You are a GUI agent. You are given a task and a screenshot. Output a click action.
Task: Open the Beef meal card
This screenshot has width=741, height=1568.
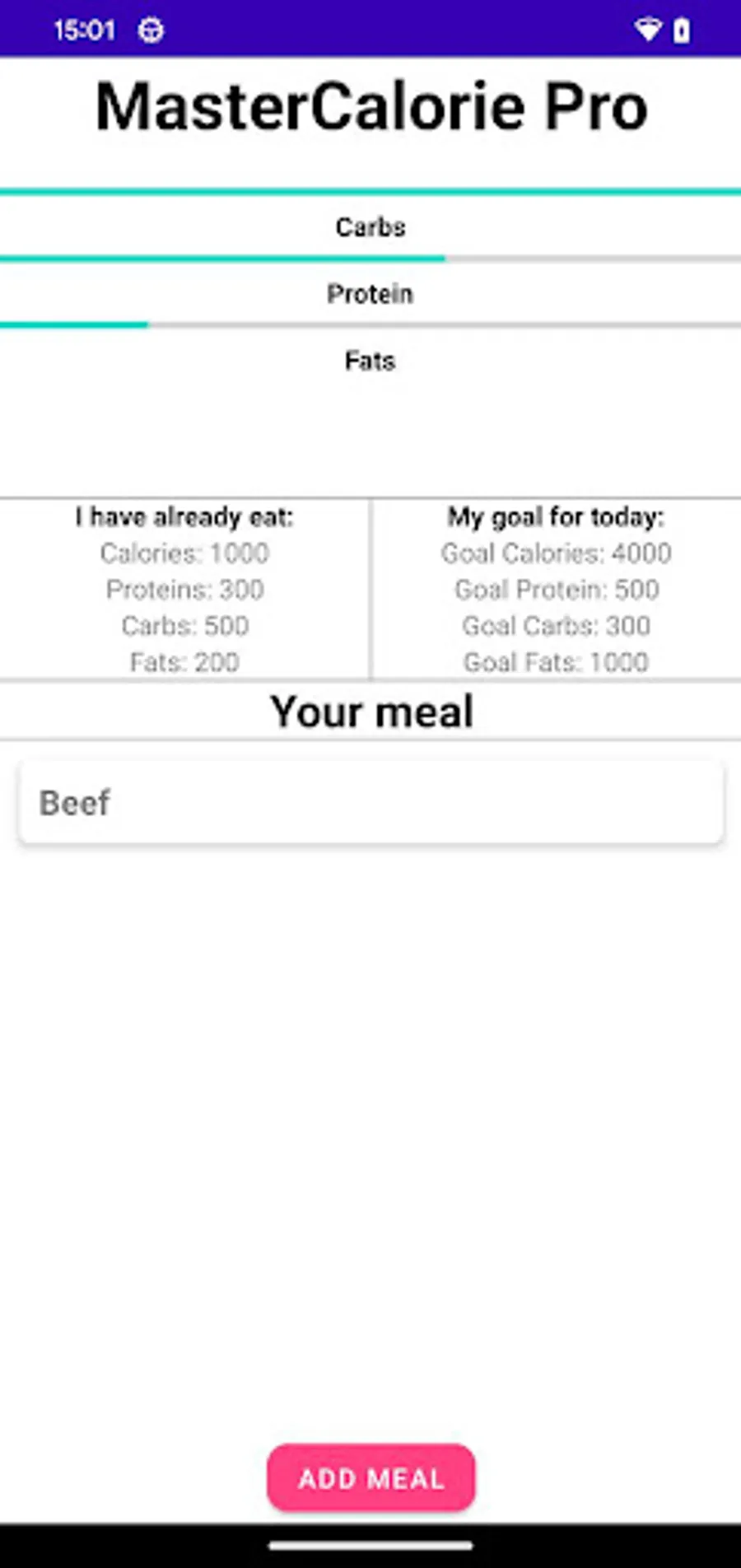[x=370, y=802]
